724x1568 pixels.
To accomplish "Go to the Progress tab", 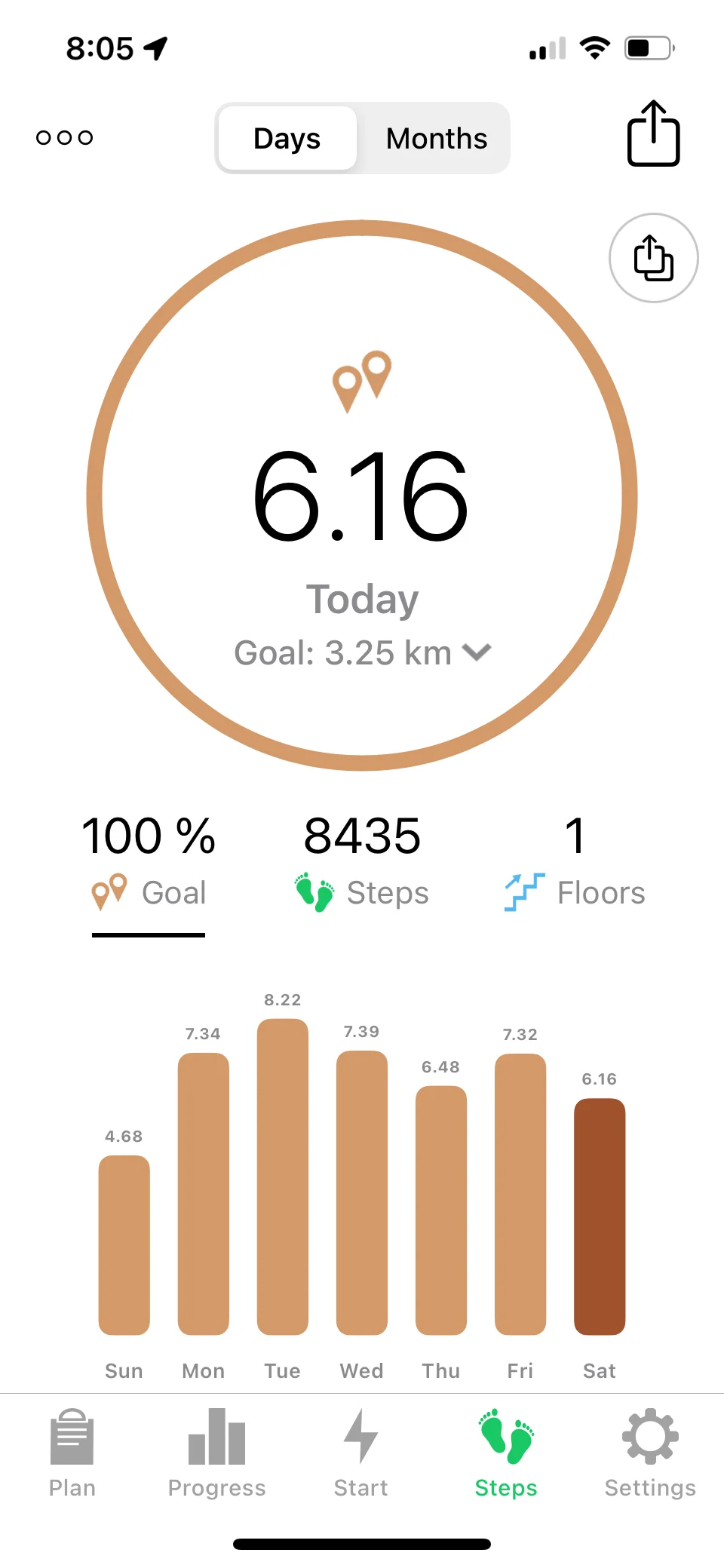I will point(217,1453).
